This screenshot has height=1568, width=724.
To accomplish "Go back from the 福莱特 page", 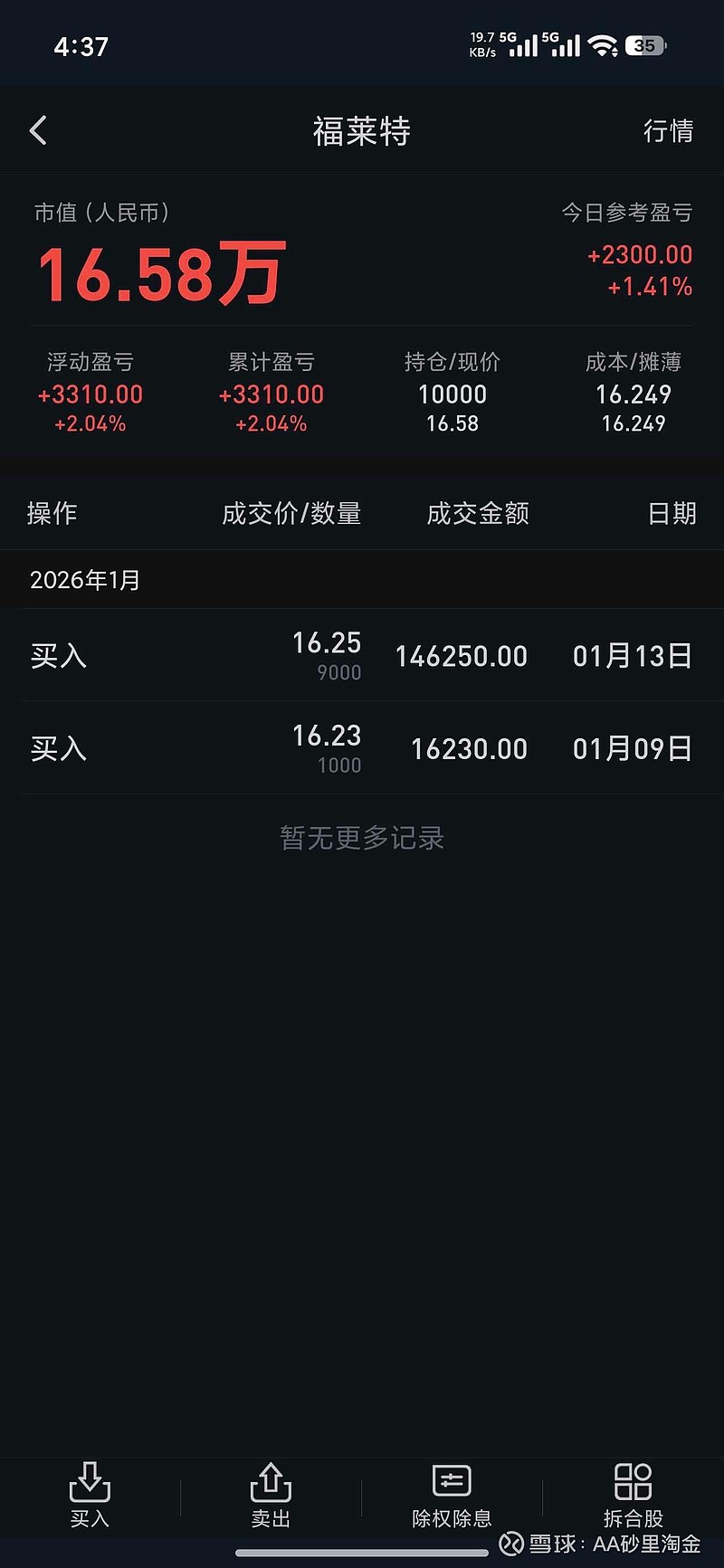I will (38, 131).
